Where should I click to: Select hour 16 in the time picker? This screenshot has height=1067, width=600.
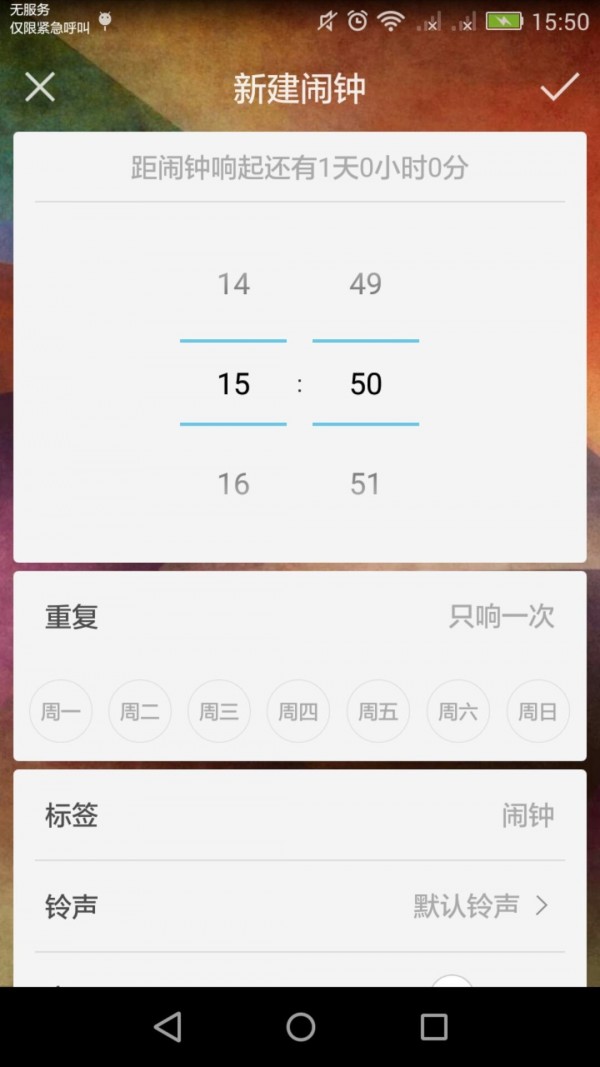(x=233, y=484)
